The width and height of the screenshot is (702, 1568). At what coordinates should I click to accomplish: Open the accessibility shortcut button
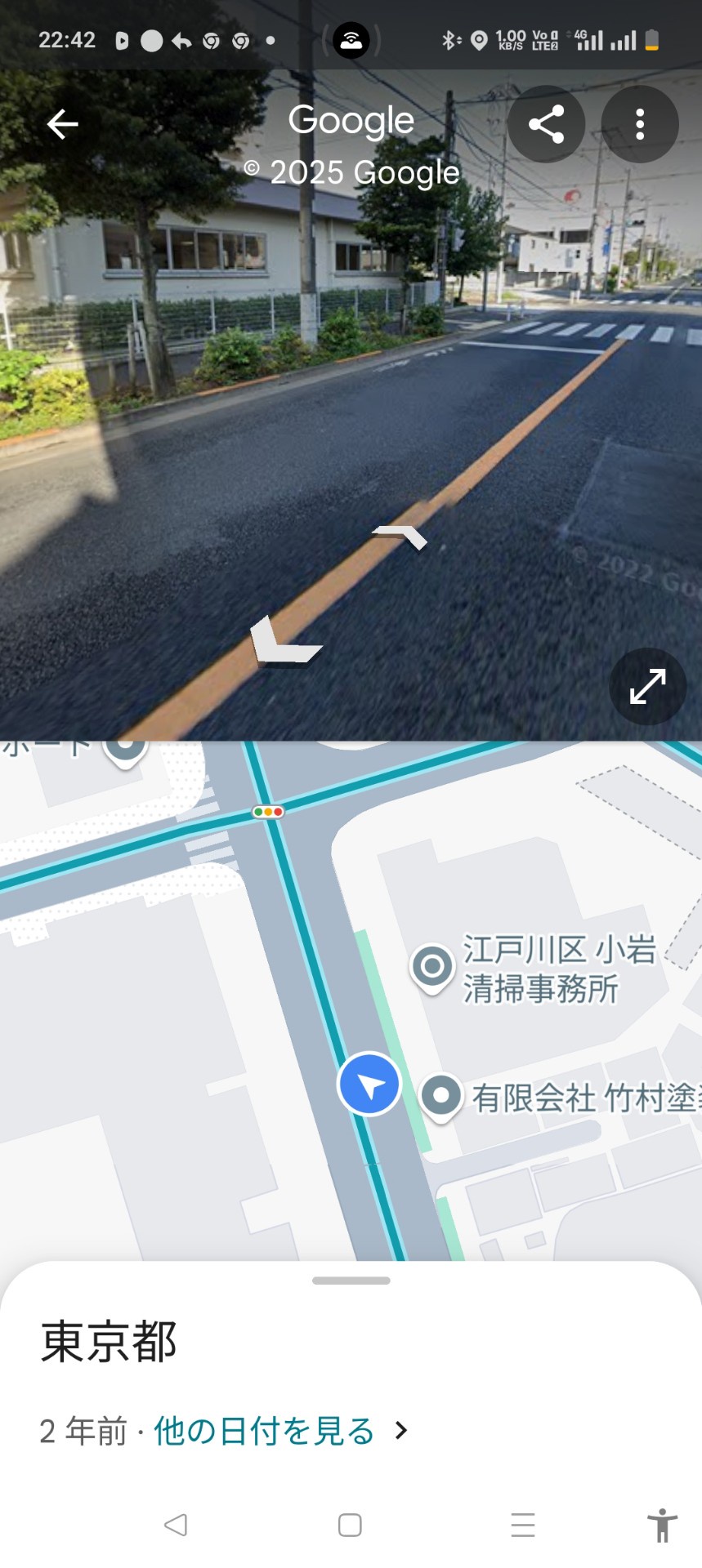[663, 1525]
